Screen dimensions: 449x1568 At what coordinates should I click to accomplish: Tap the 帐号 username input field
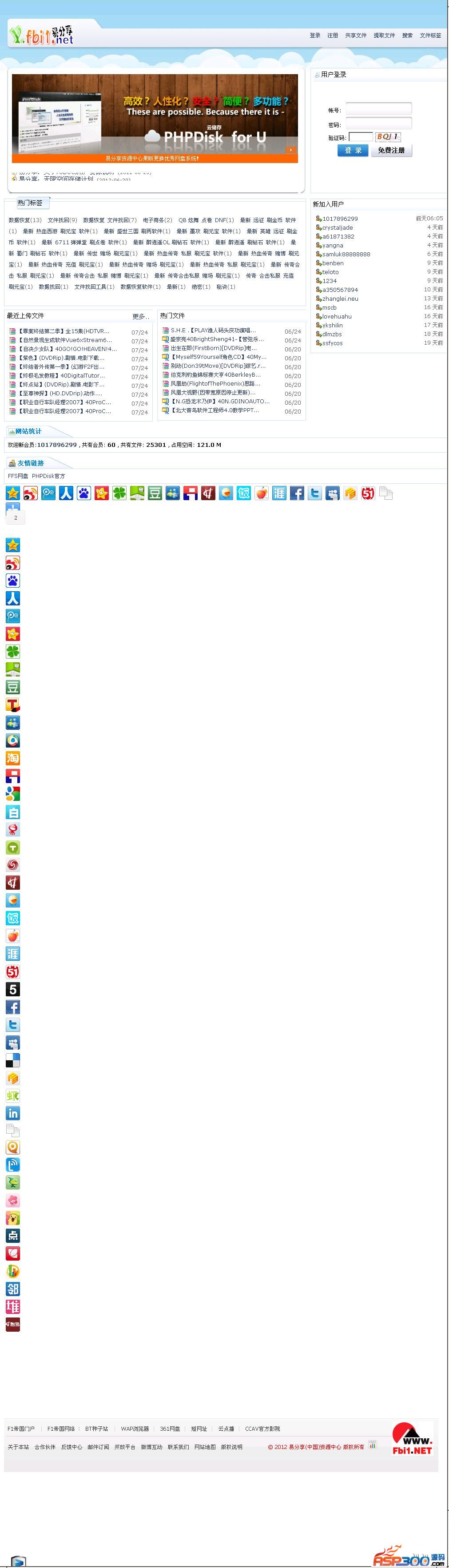pyautogui.click(x=378, y=109)
